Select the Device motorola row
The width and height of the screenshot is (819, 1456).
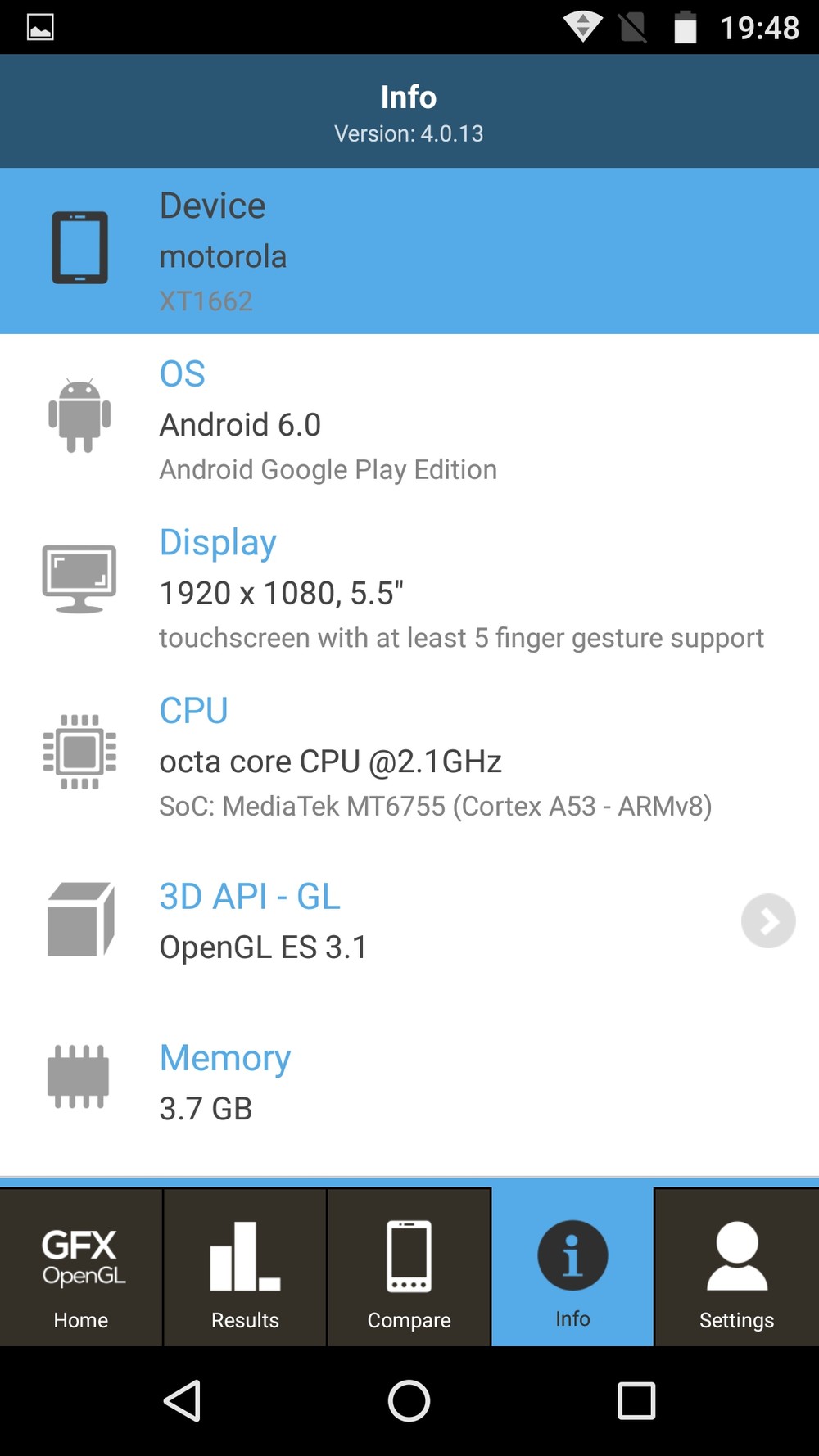(x=409, y=251)
